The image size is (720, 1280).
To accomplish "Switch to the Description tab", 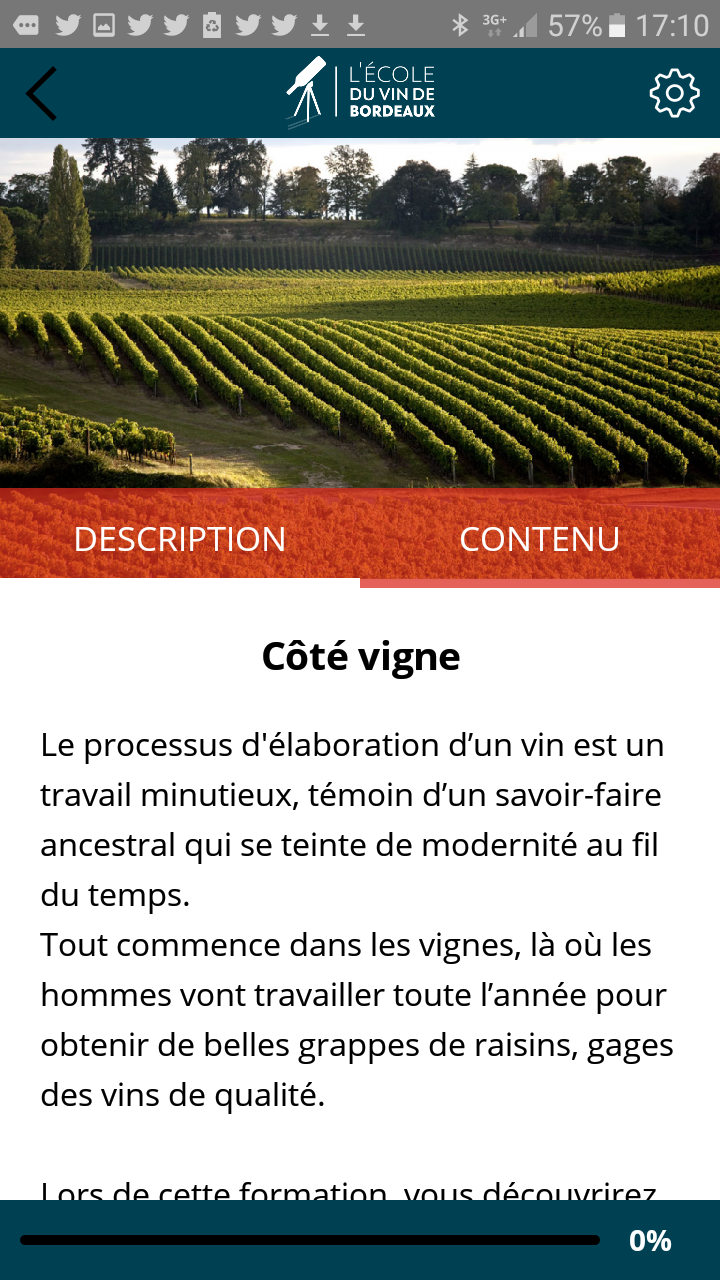I will coord(180,538).
